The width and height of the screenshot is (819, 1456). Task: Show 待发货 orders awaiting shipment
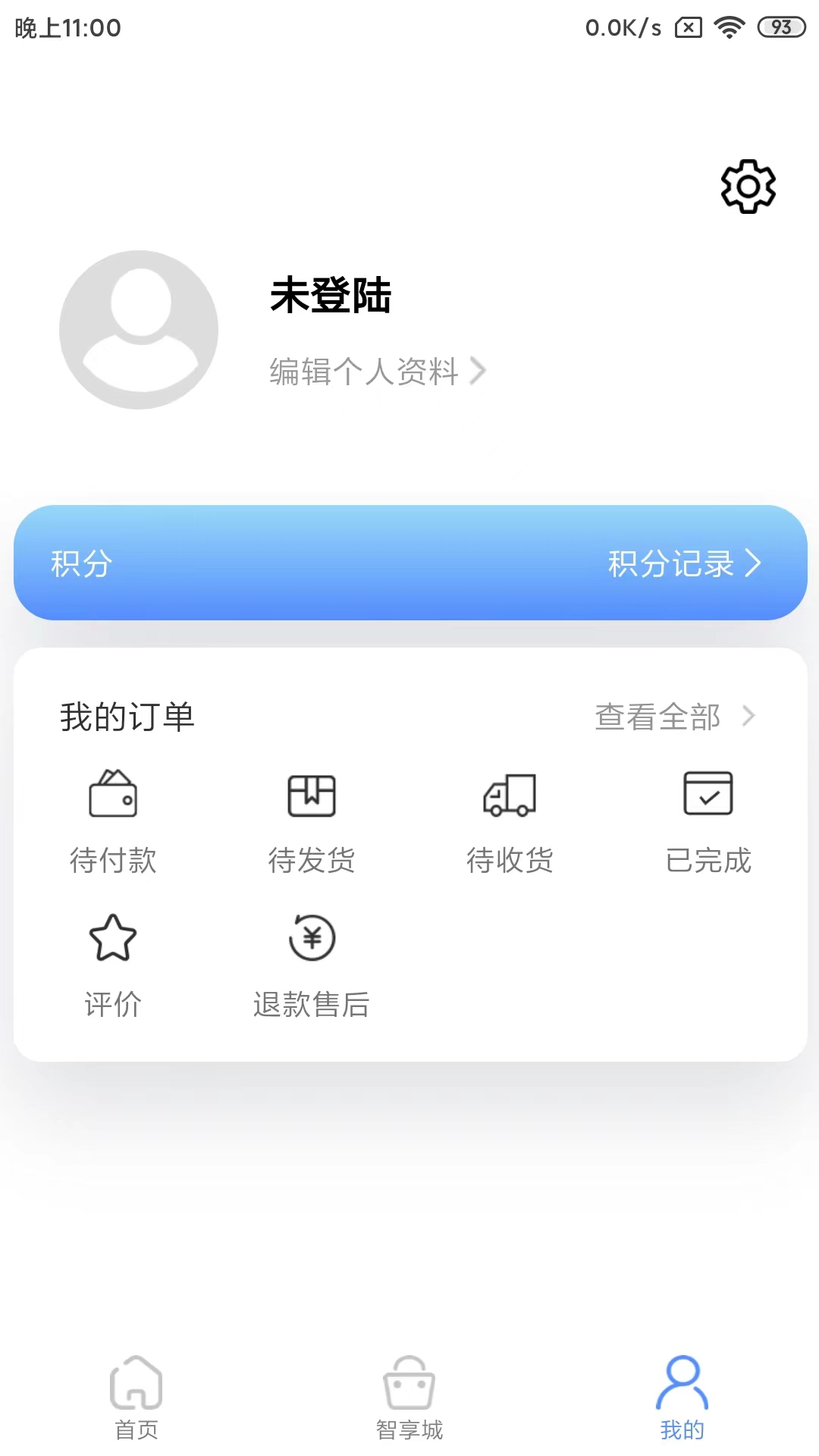click(x=312, y=821)
